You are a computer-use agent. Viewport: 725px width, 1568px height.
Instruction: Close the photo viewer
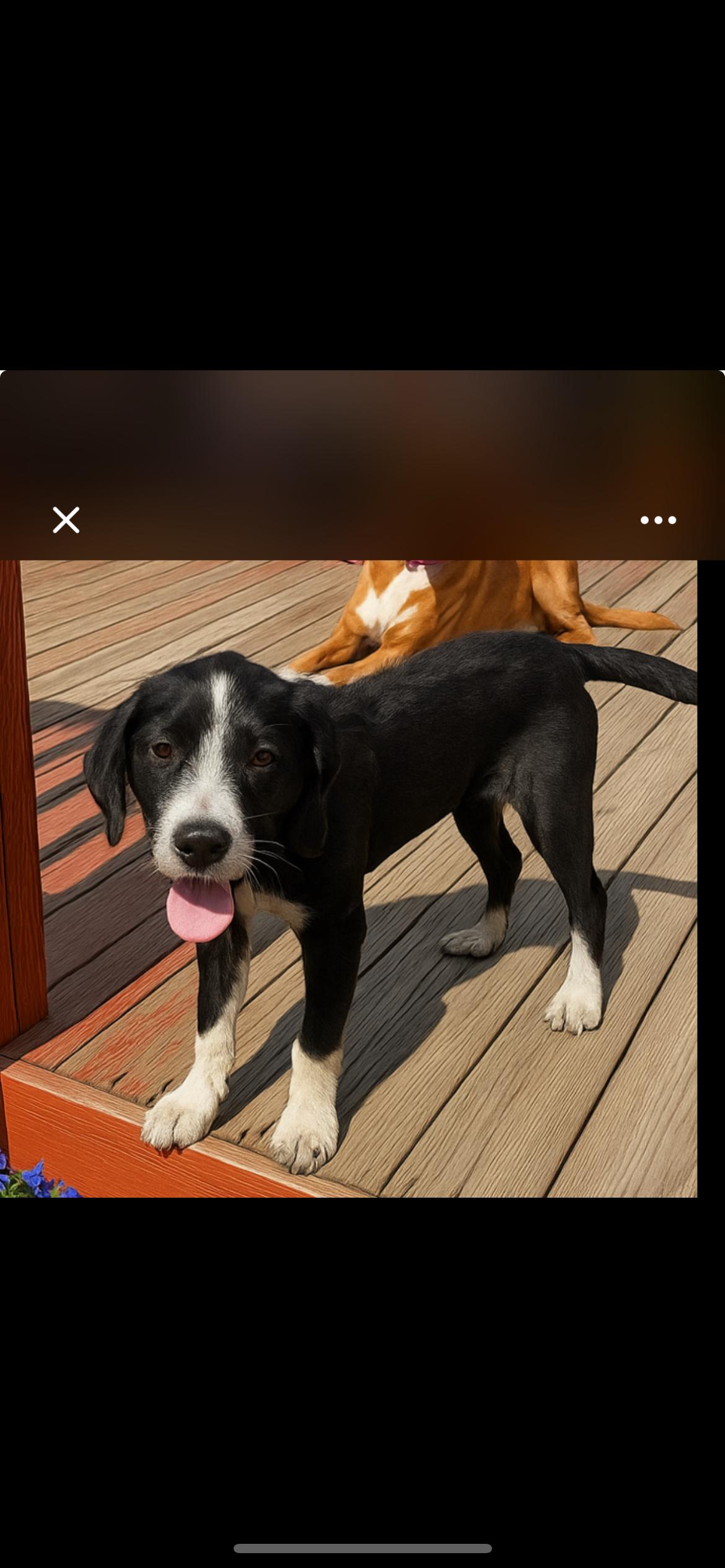[66, 520]
